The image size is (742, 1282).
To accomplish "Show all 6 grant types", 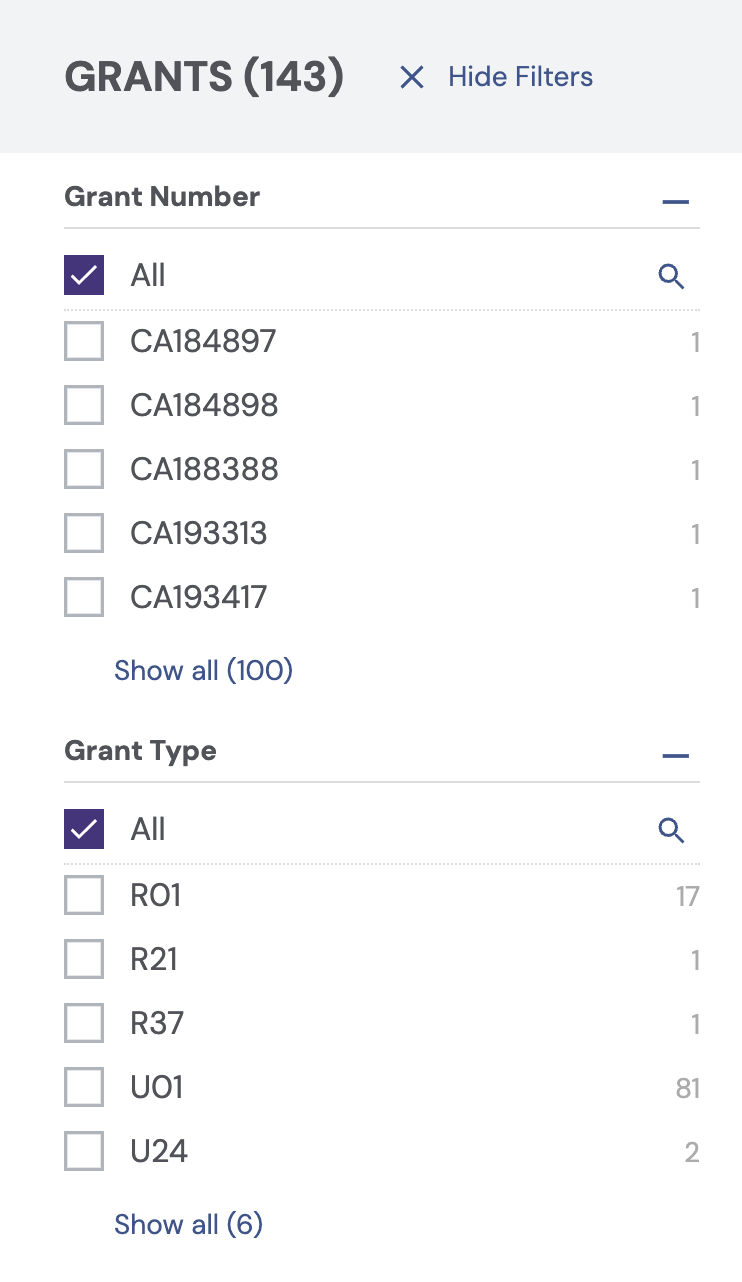I will (188, 1224).
